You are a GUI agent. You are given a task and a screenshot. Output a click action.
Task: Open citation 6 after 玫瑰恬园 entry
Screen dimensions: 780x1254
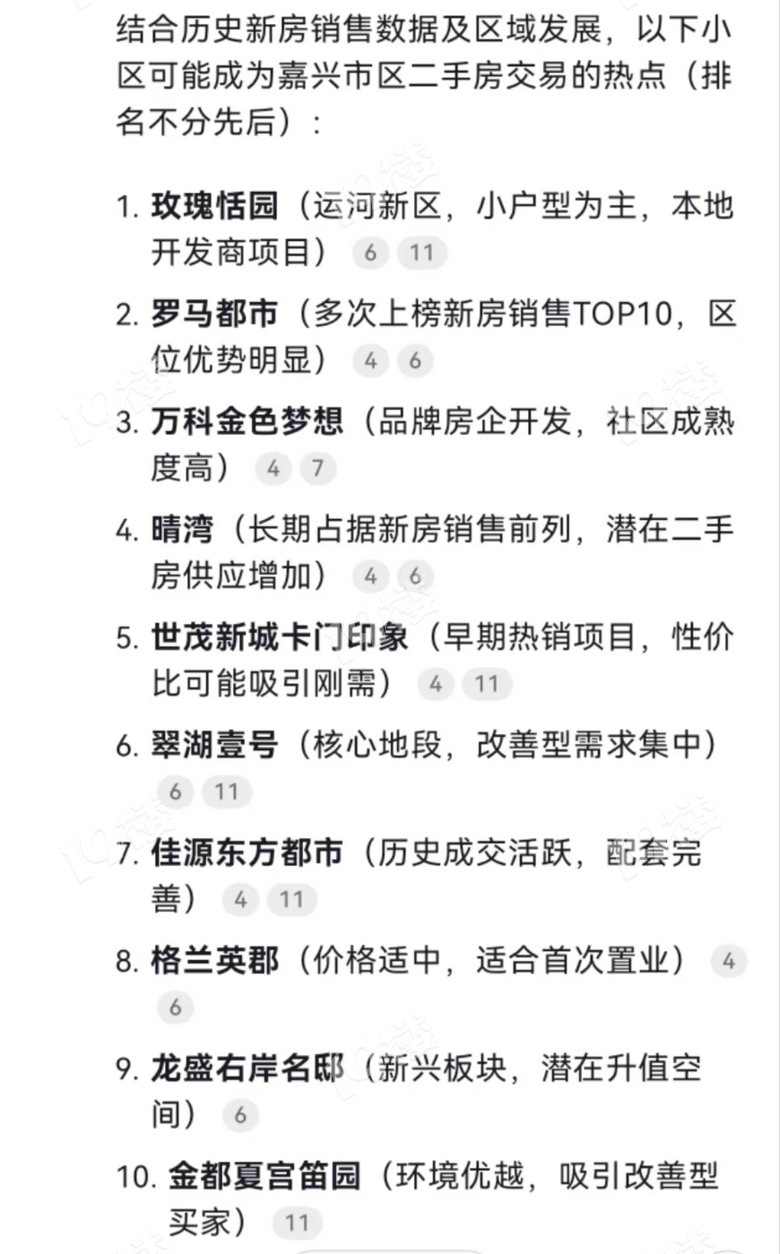click(370, 253)
